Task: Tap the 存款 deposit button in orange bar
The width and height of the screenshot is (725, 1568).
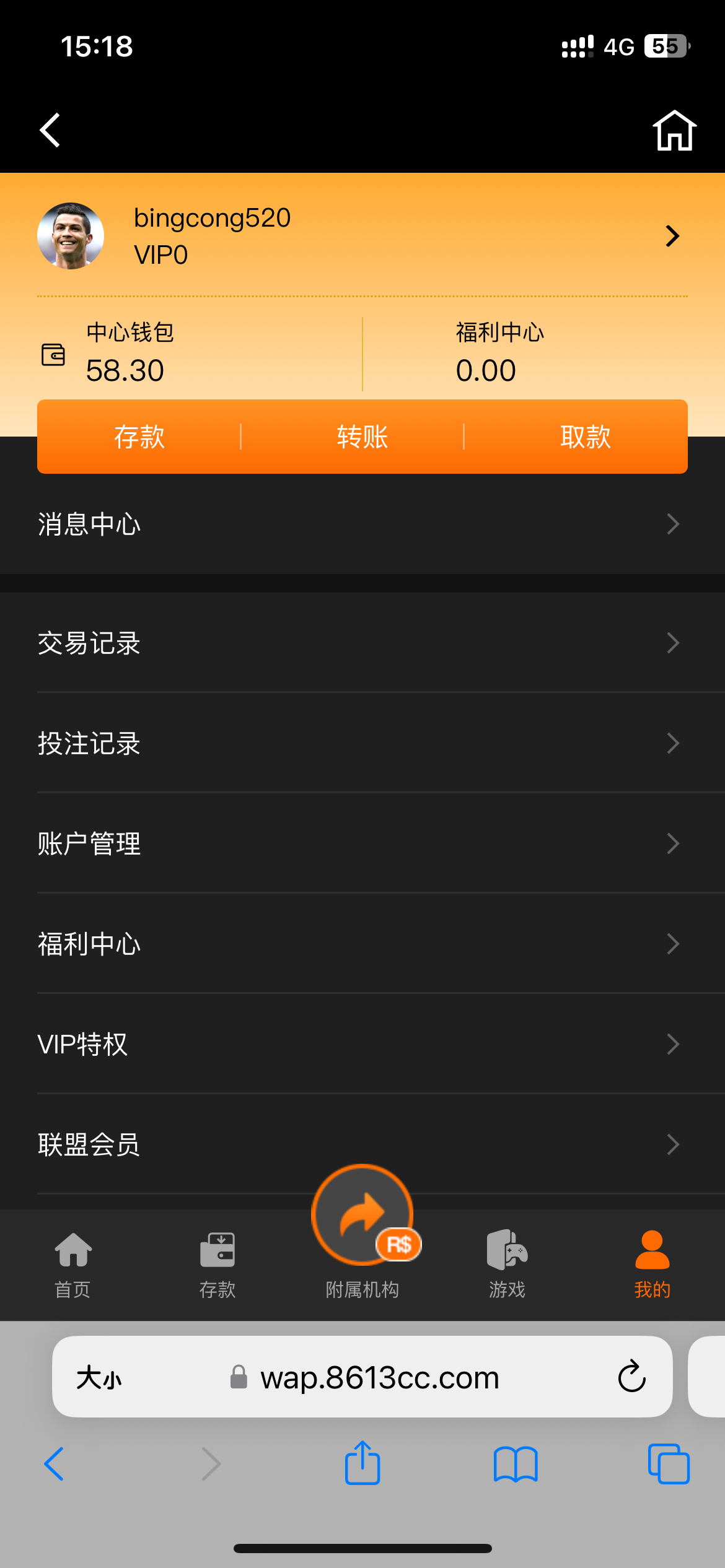Action: point(139,437)
